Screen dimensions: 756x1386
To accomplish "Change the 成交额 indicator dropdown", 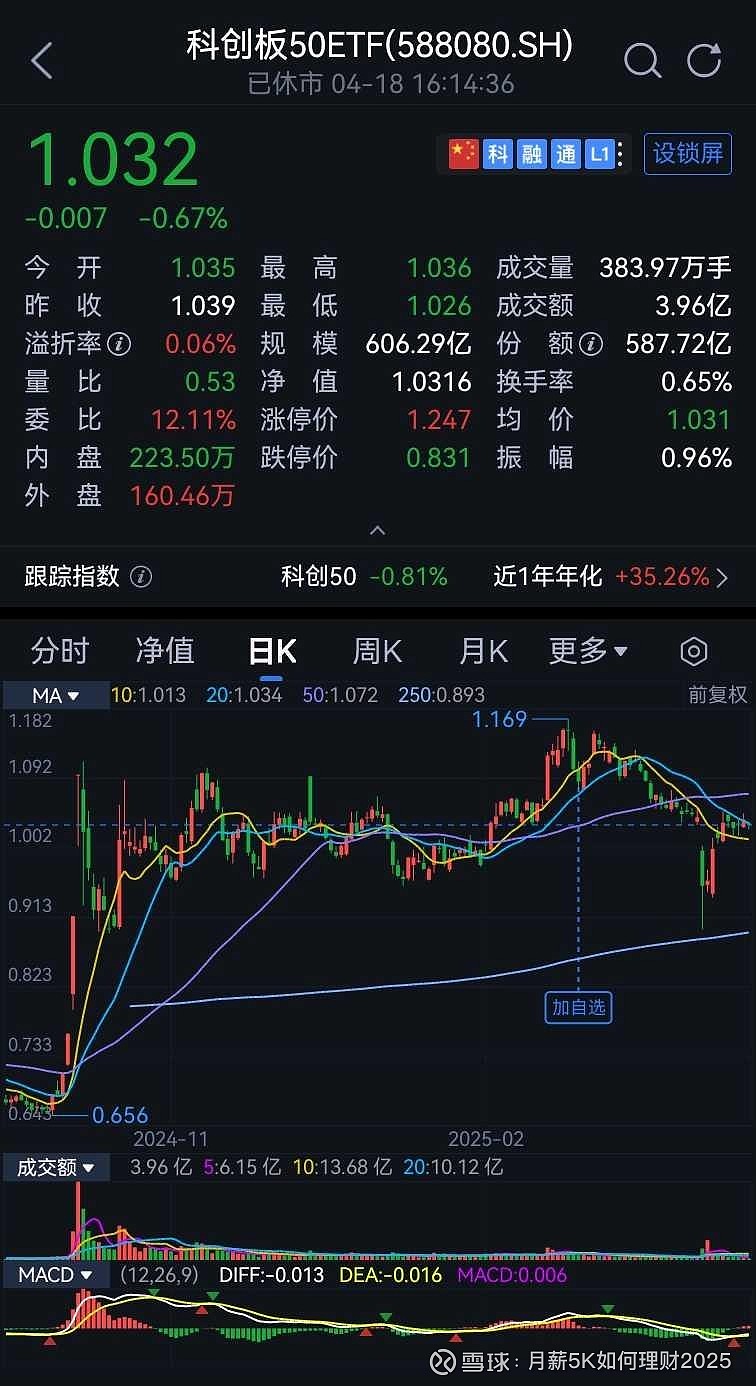I will (55, 1167).
